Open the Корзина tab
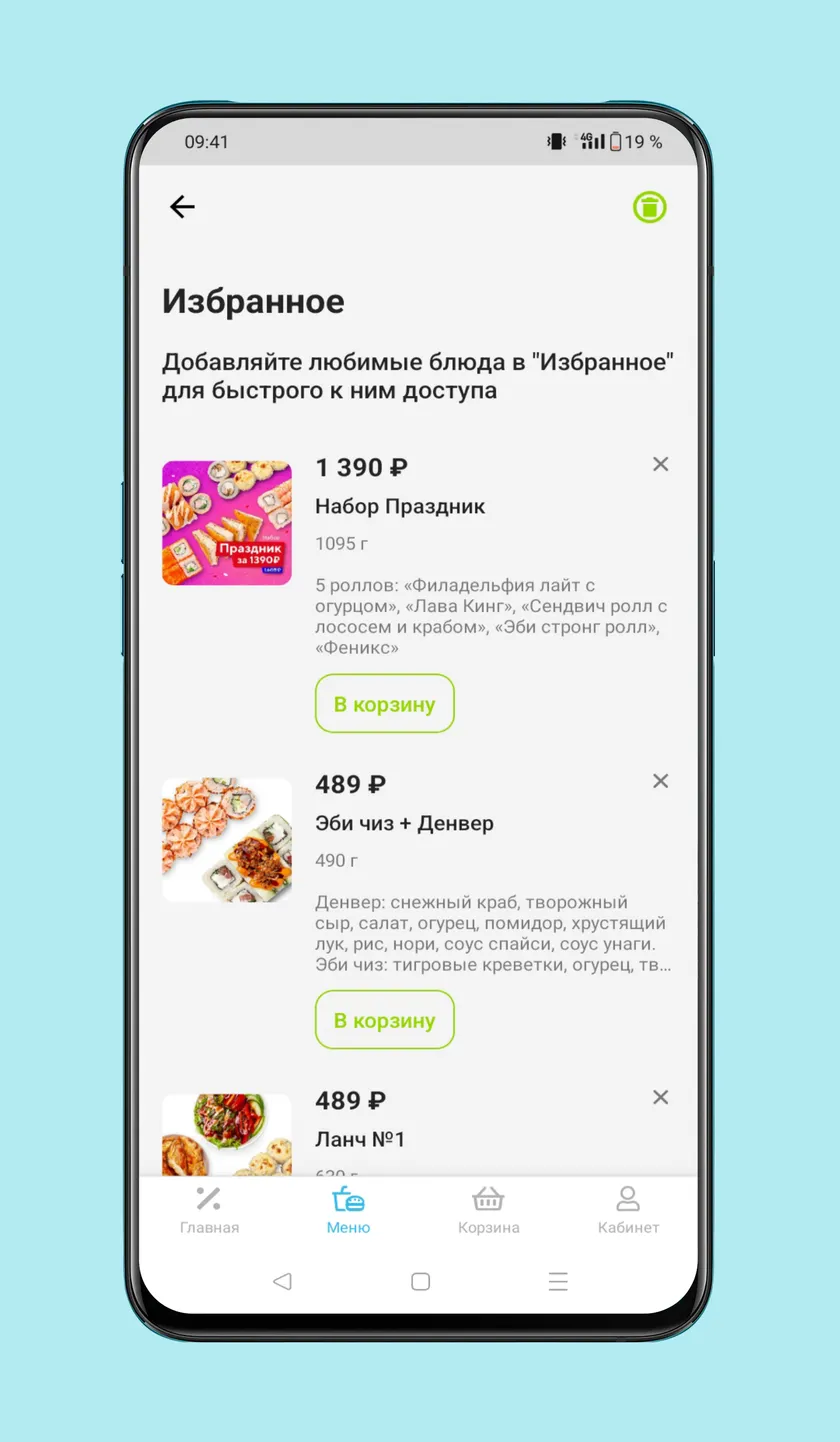The image size is (840, 1442). point(488,1210)
